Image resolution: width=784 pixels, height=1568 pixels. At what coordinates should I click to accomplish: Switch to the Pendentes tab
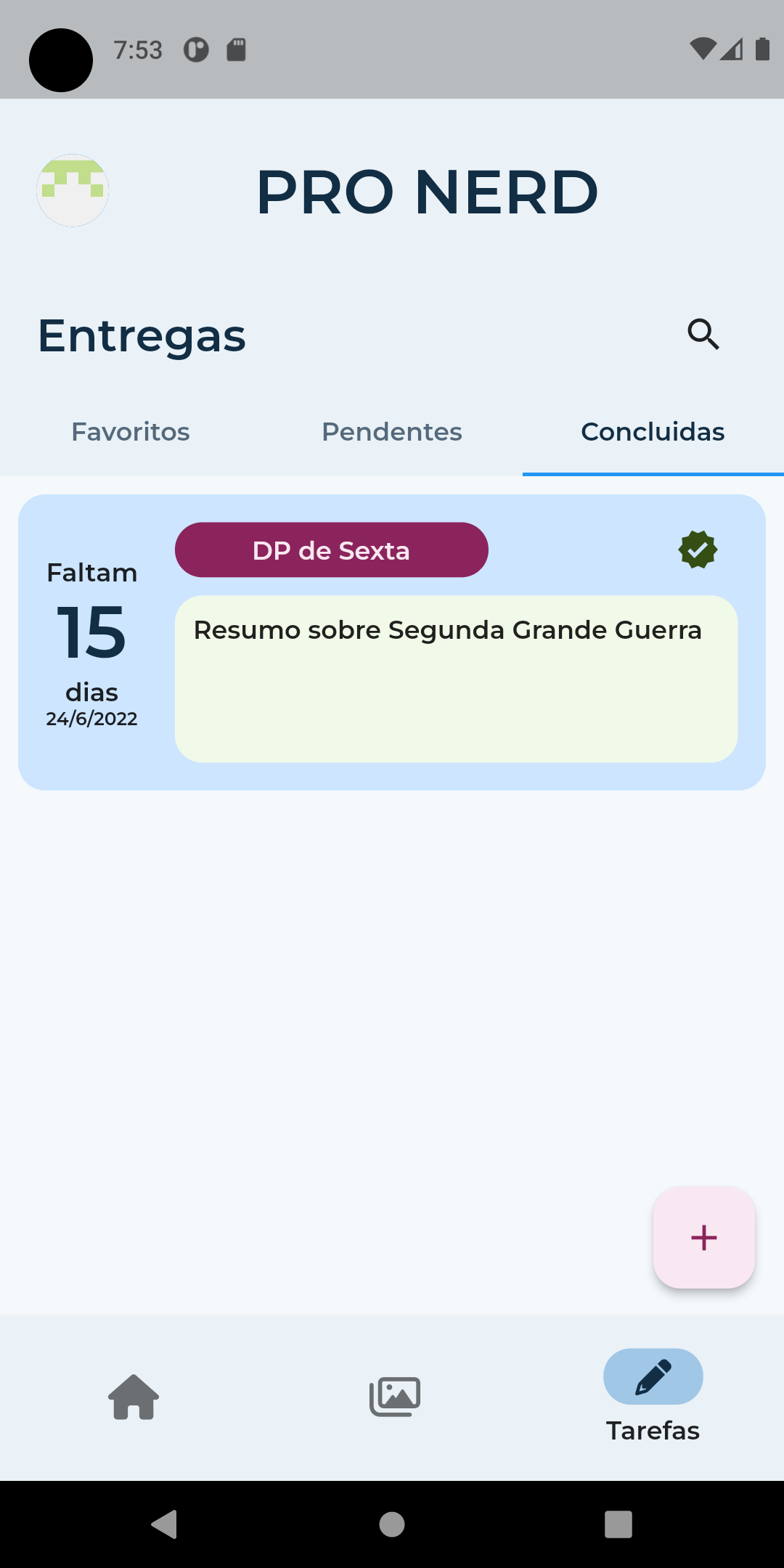click(392, 432)
